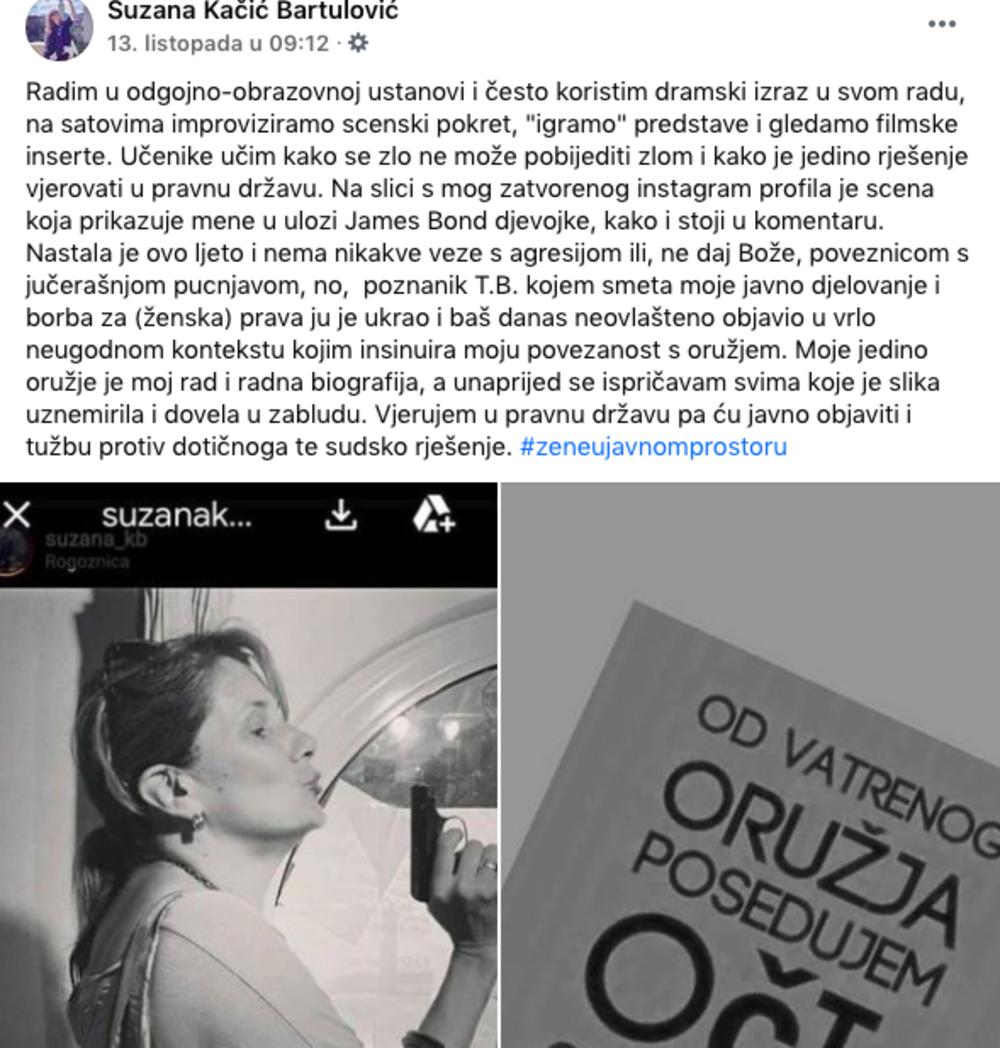Open the post's three-dot overflow menu
The image size is (1000, 1048).
click(942, 24)
